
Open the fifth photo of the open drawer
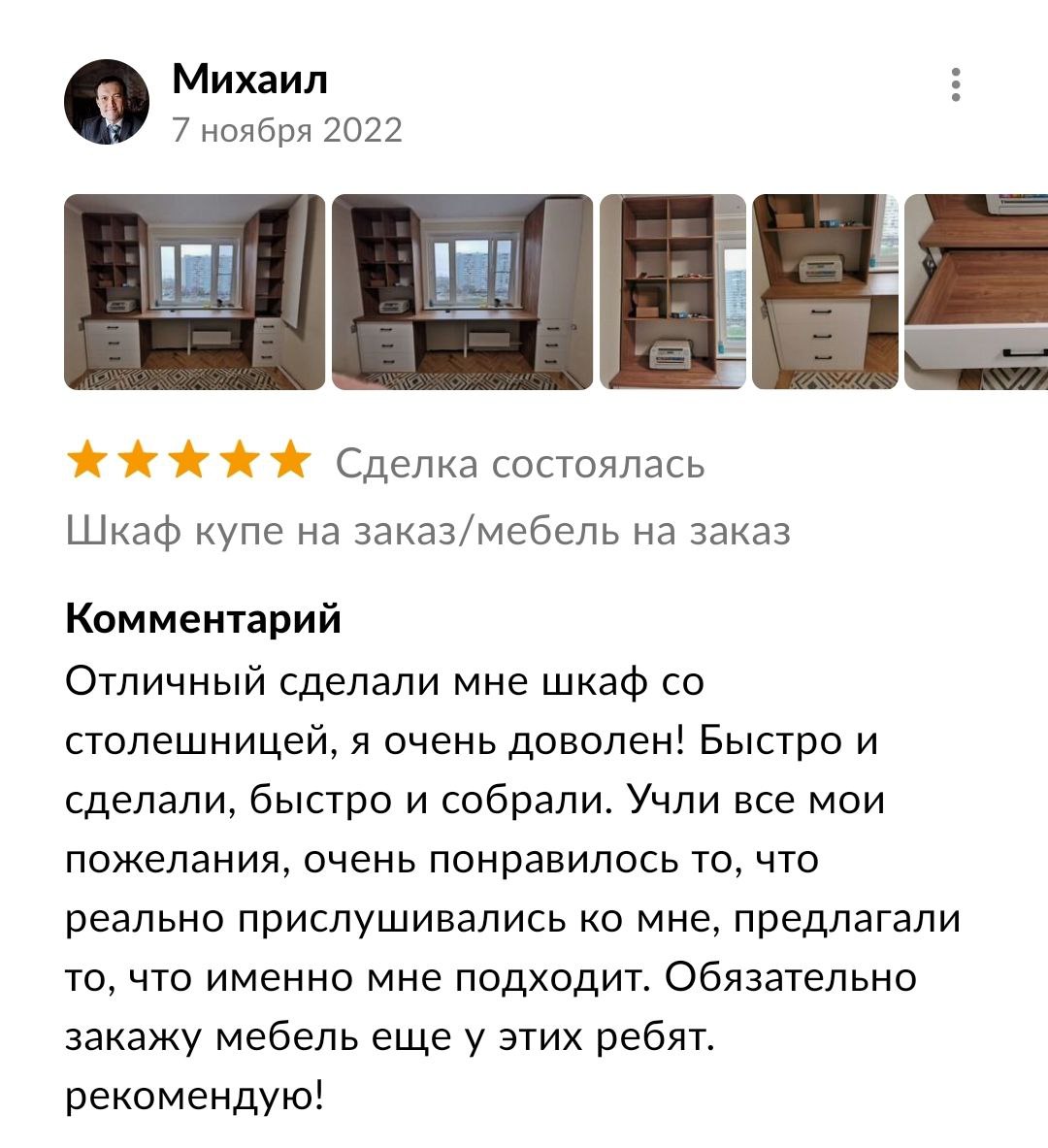[x=976, y=291]
